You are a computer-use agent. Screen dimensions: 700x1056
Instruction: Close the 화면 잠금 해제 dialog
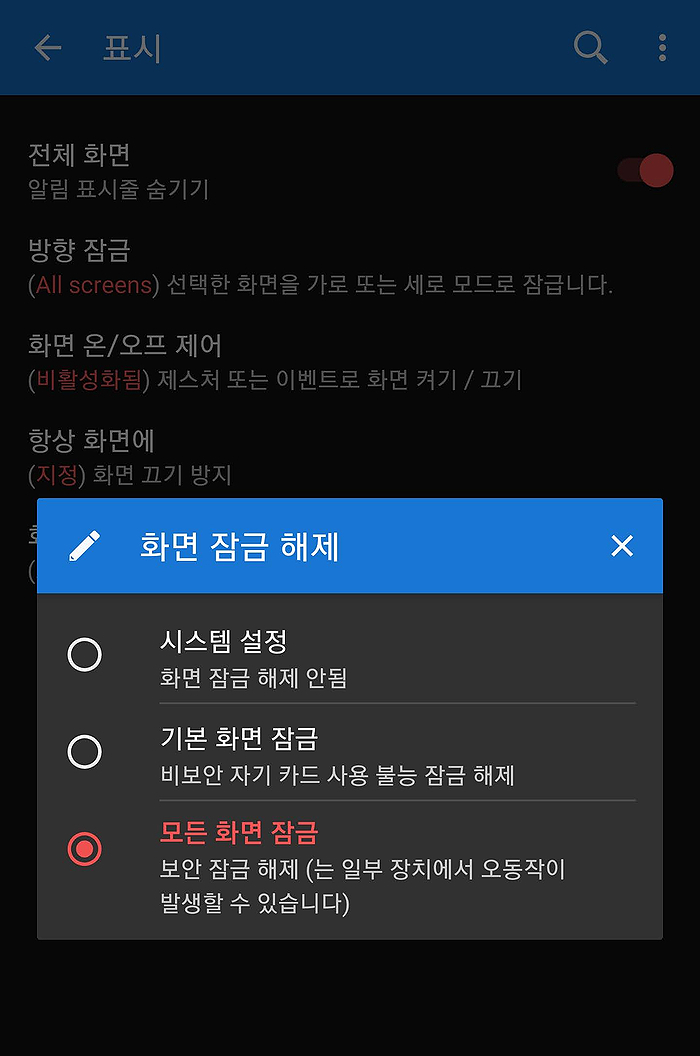tap(622, 546)
